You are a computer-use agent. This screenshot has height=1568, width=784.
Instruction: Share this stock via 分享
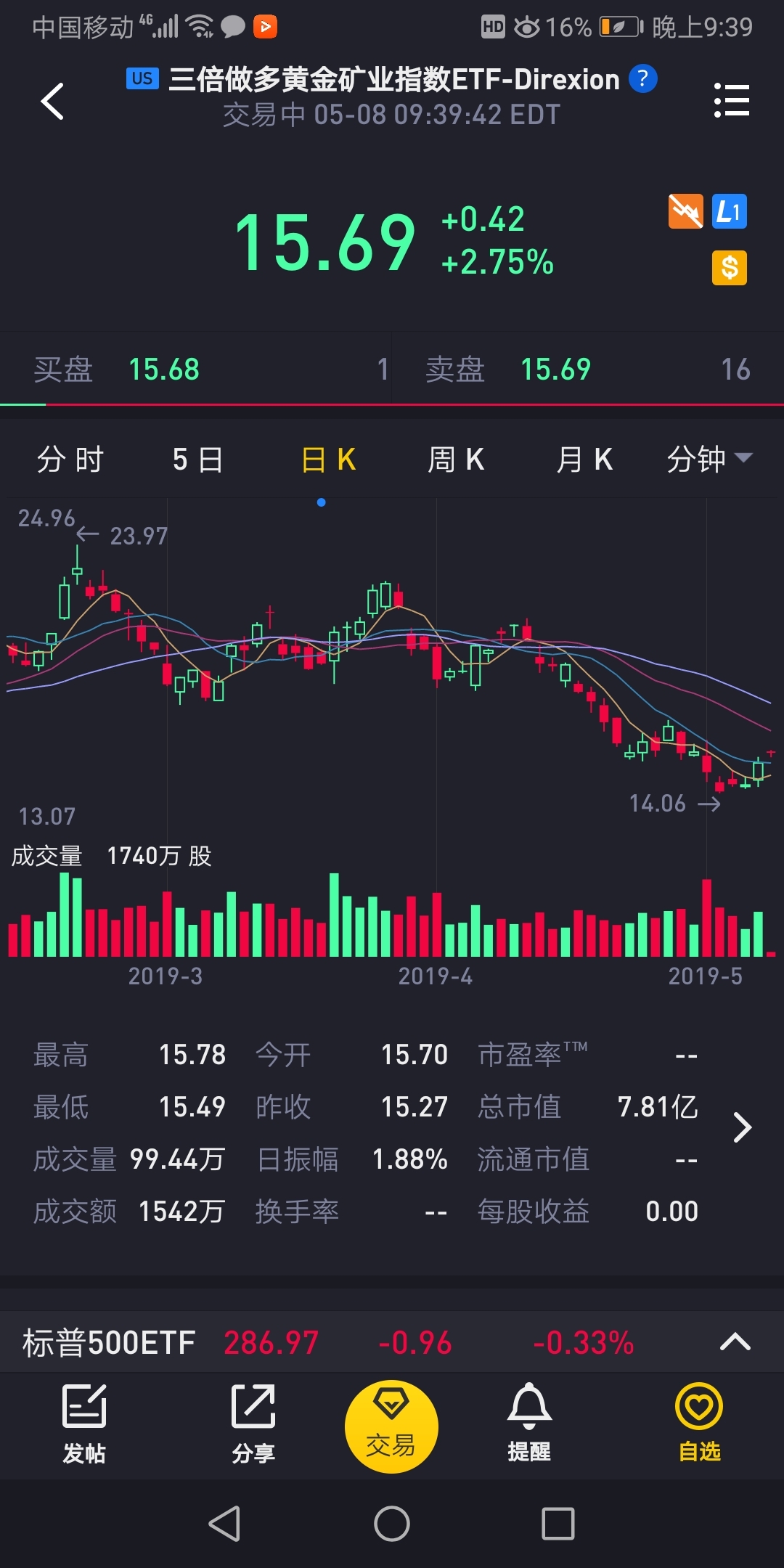[253, 1424]
